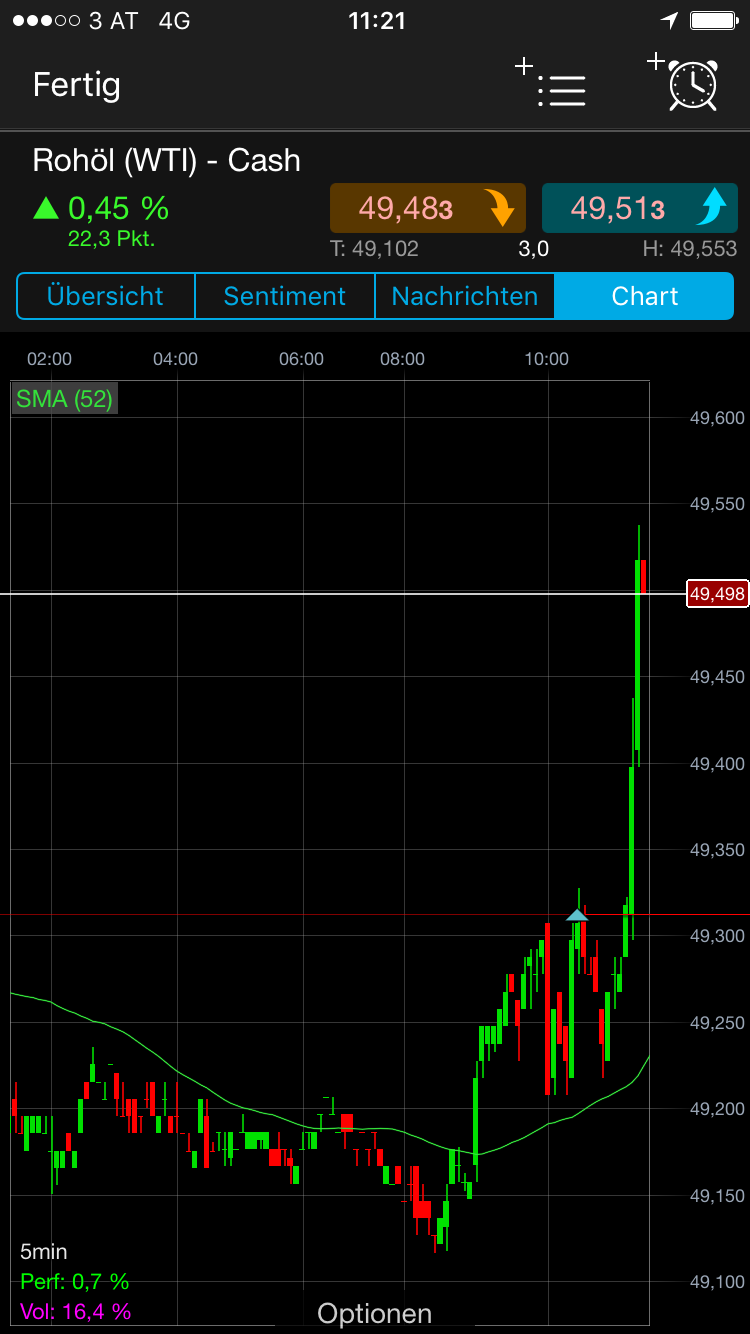Select the Sentiment tab
750x1334 pixels.
(284, 296)
